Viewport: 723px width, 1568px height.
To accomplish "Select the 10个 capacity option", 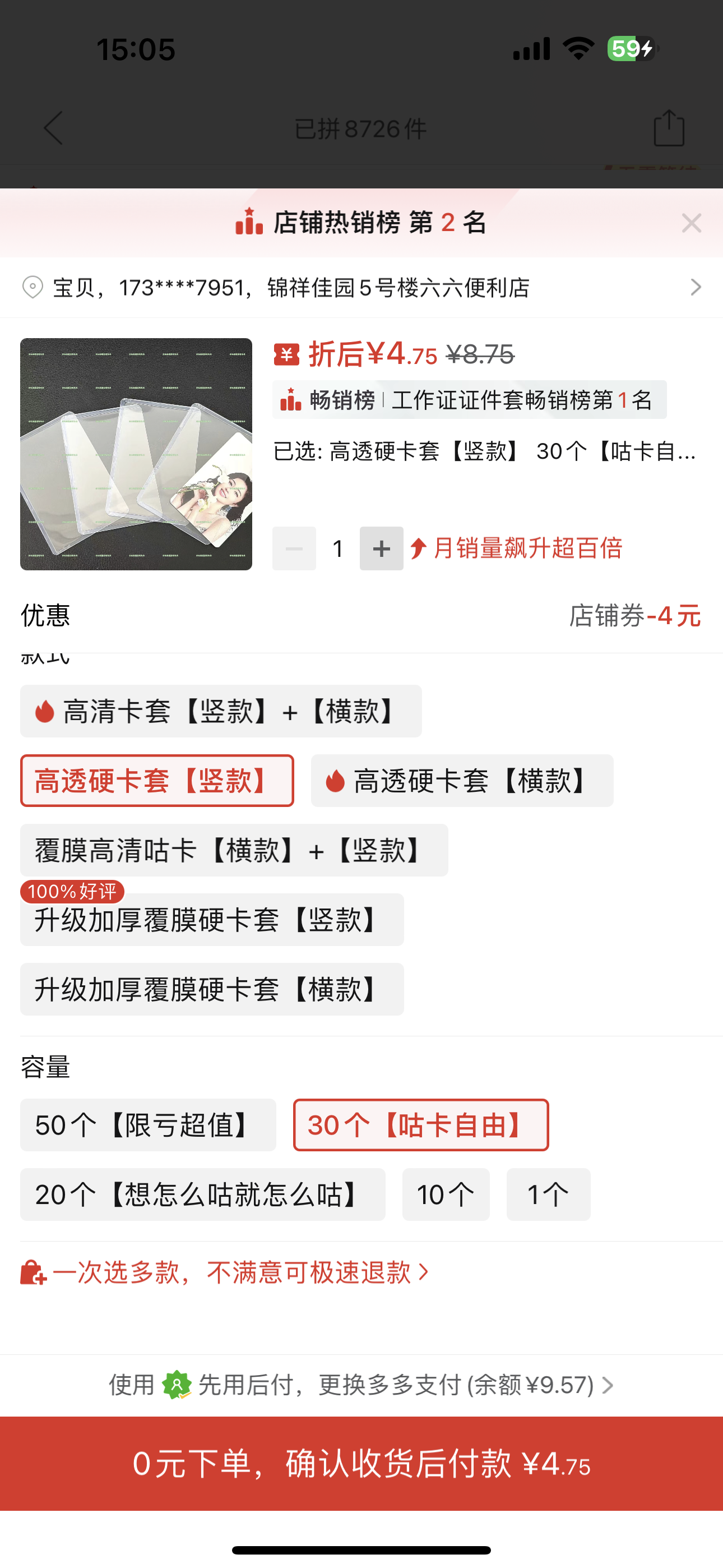I will tap(446, 1195).
